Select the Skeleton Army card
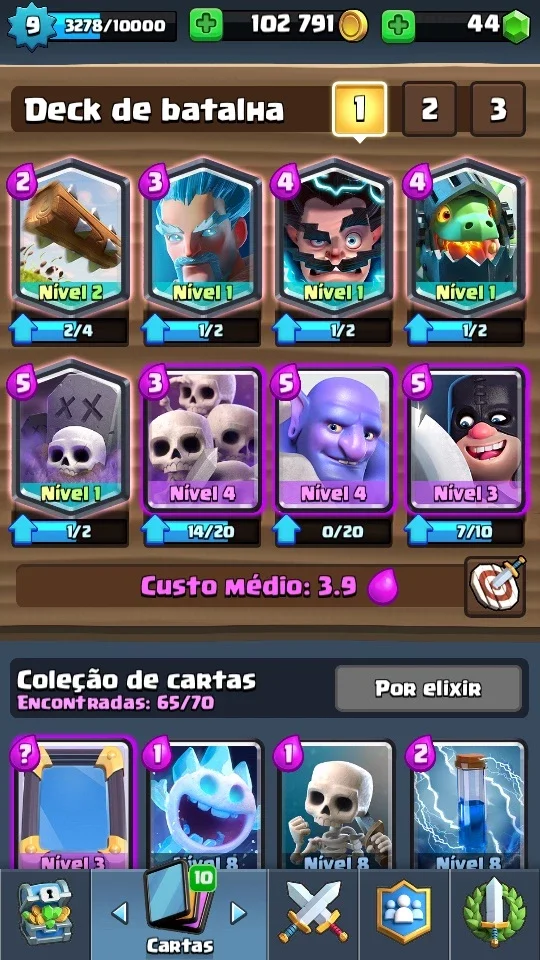540x960 pixels. click(203, 440)
